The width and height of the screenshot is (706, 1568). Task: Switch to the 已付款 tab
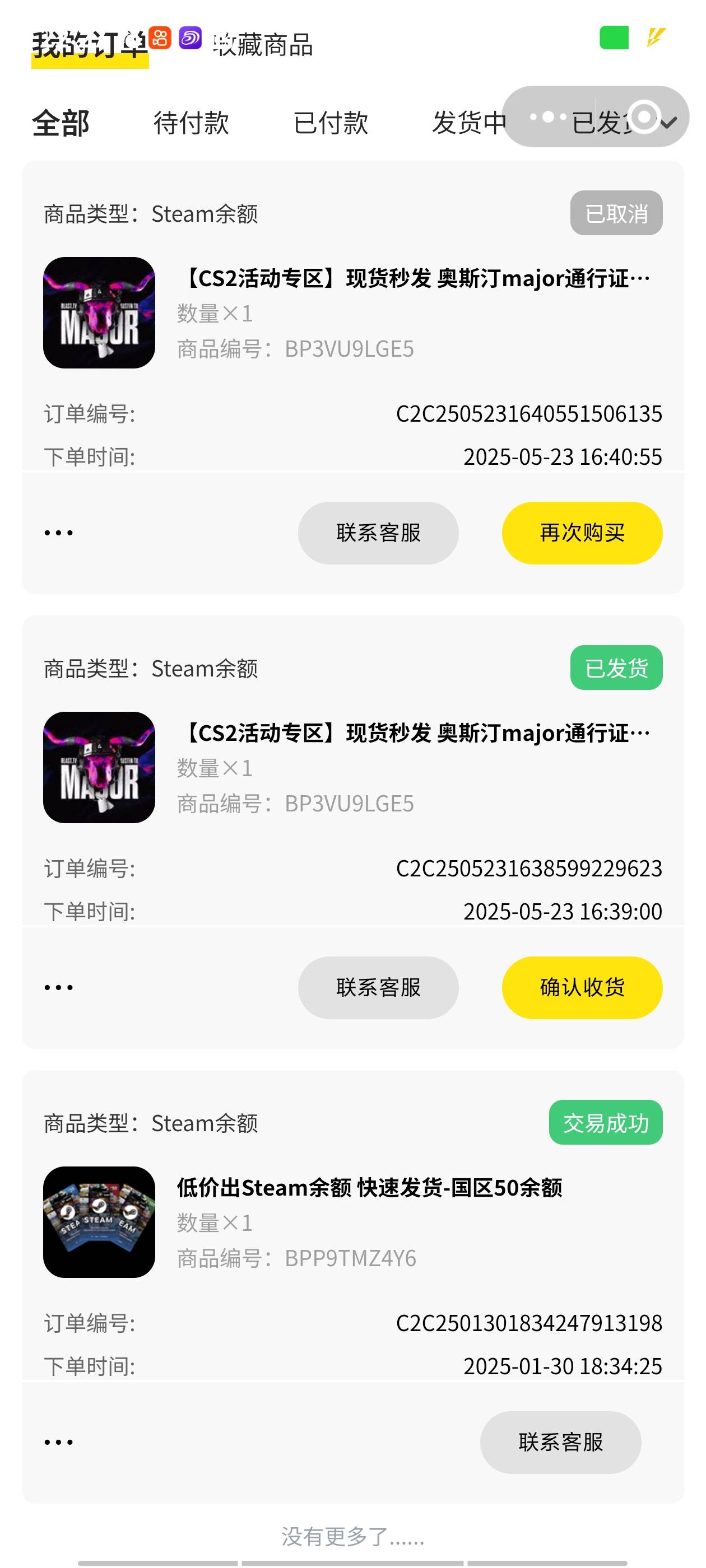point(331,124)
